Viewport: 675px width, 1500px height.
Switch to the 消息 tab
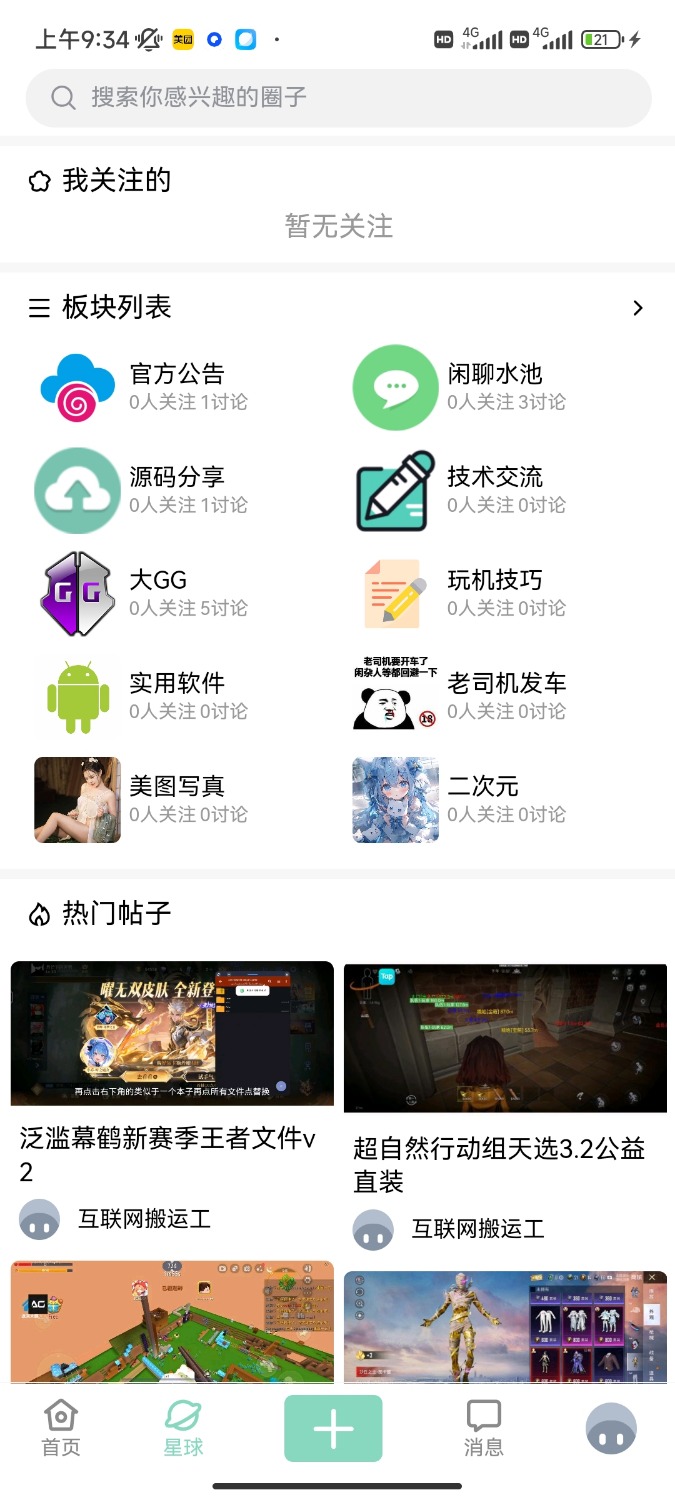coord(484,1428)
